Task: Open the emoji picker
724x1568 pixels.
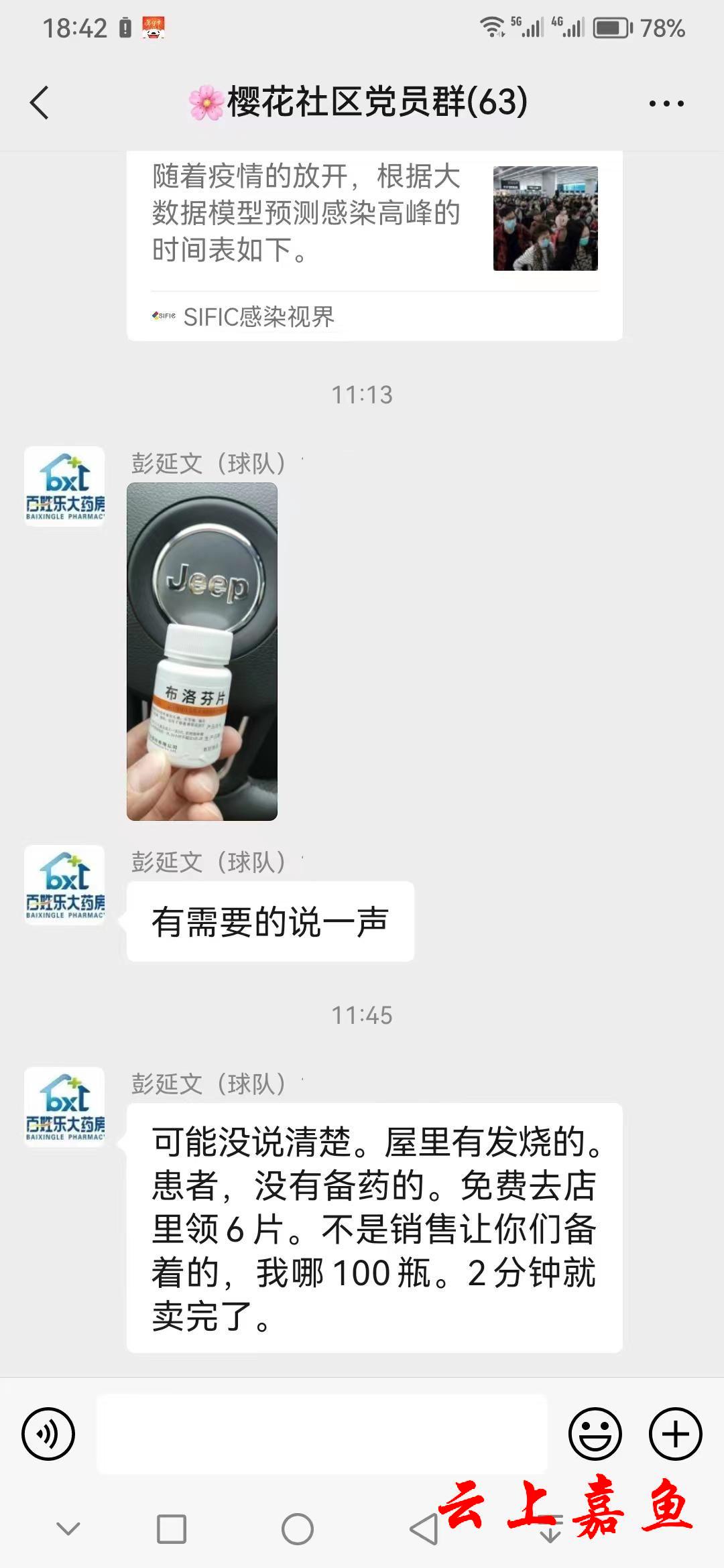Action: tap(595, 1434)
